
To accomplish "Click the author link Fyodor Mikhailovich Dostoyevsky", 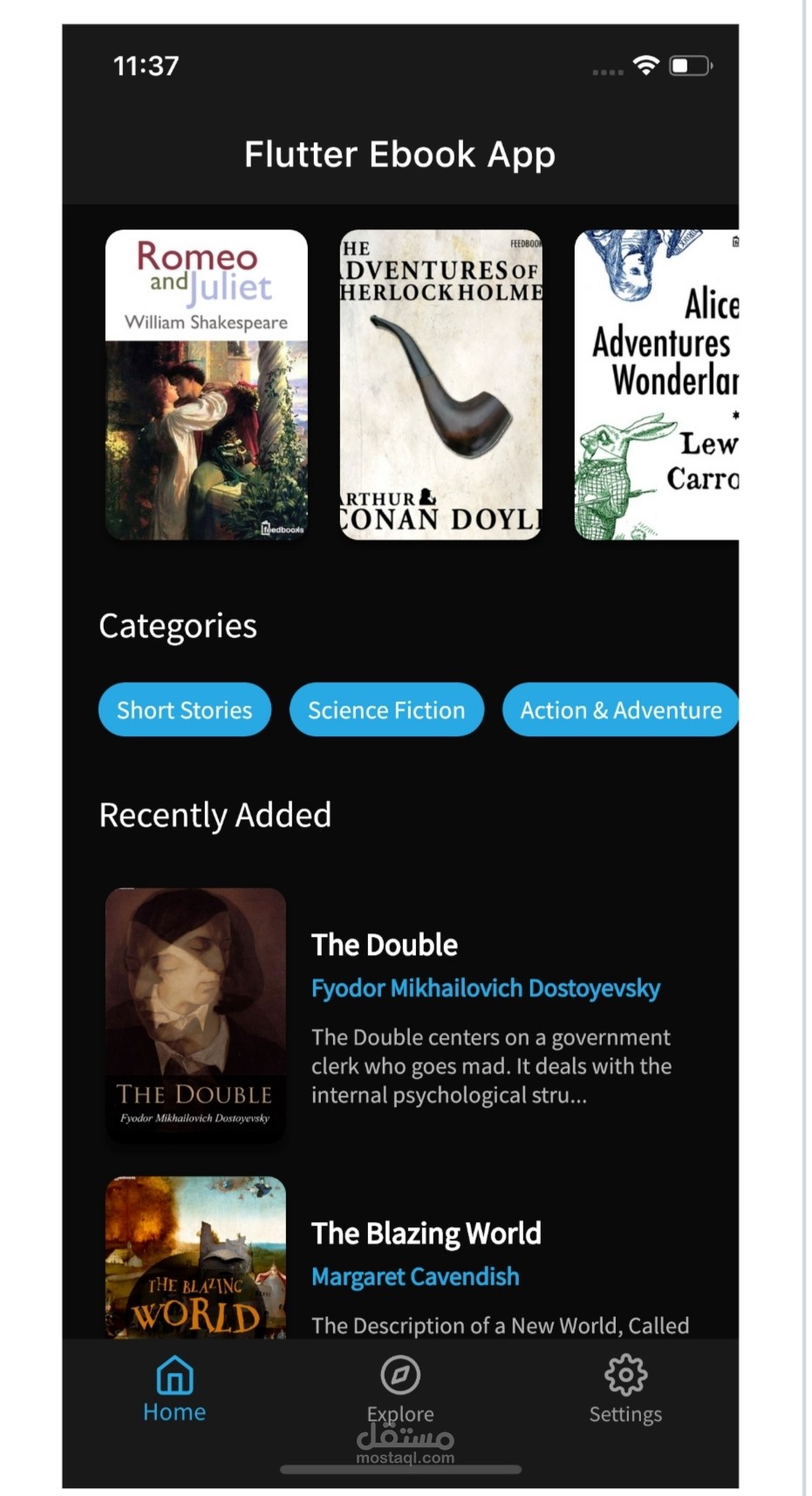I will [x=486, y=988].
